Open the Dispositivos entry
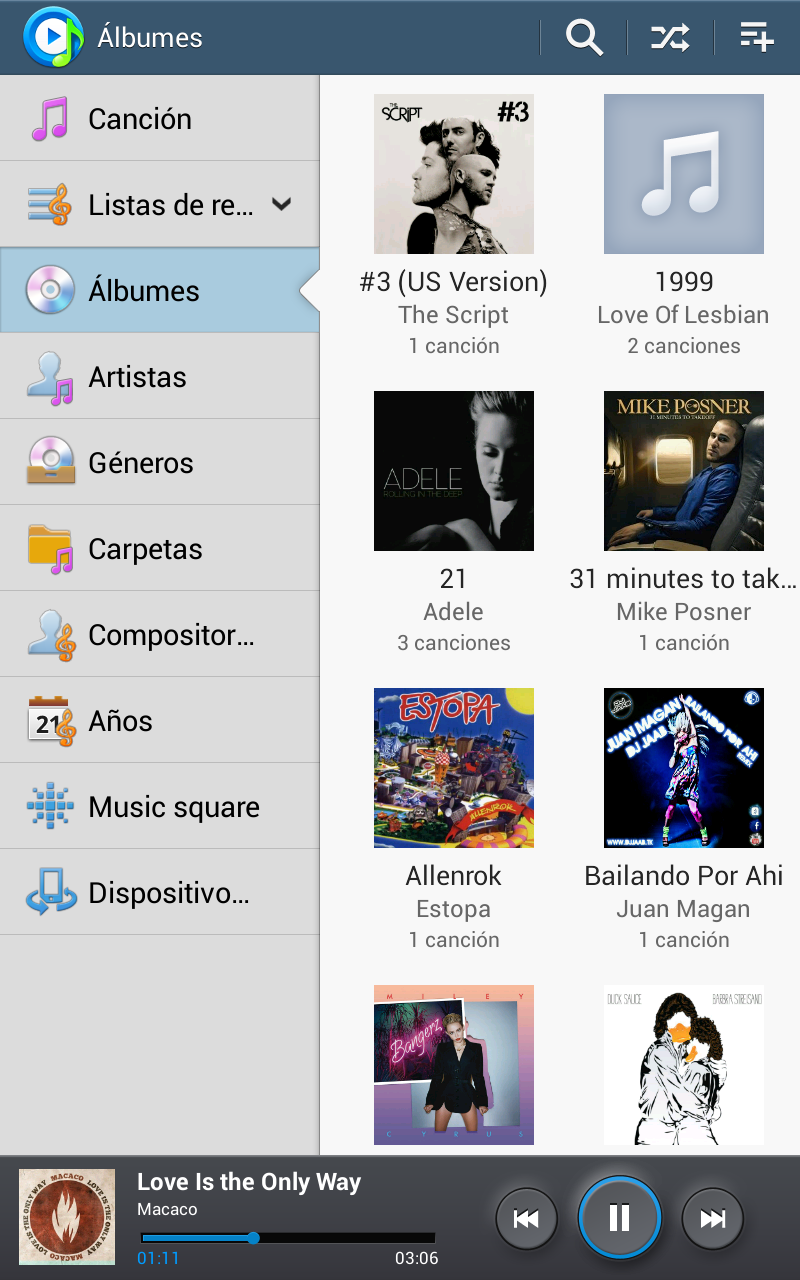800x1280 pixels. (160, 893)
